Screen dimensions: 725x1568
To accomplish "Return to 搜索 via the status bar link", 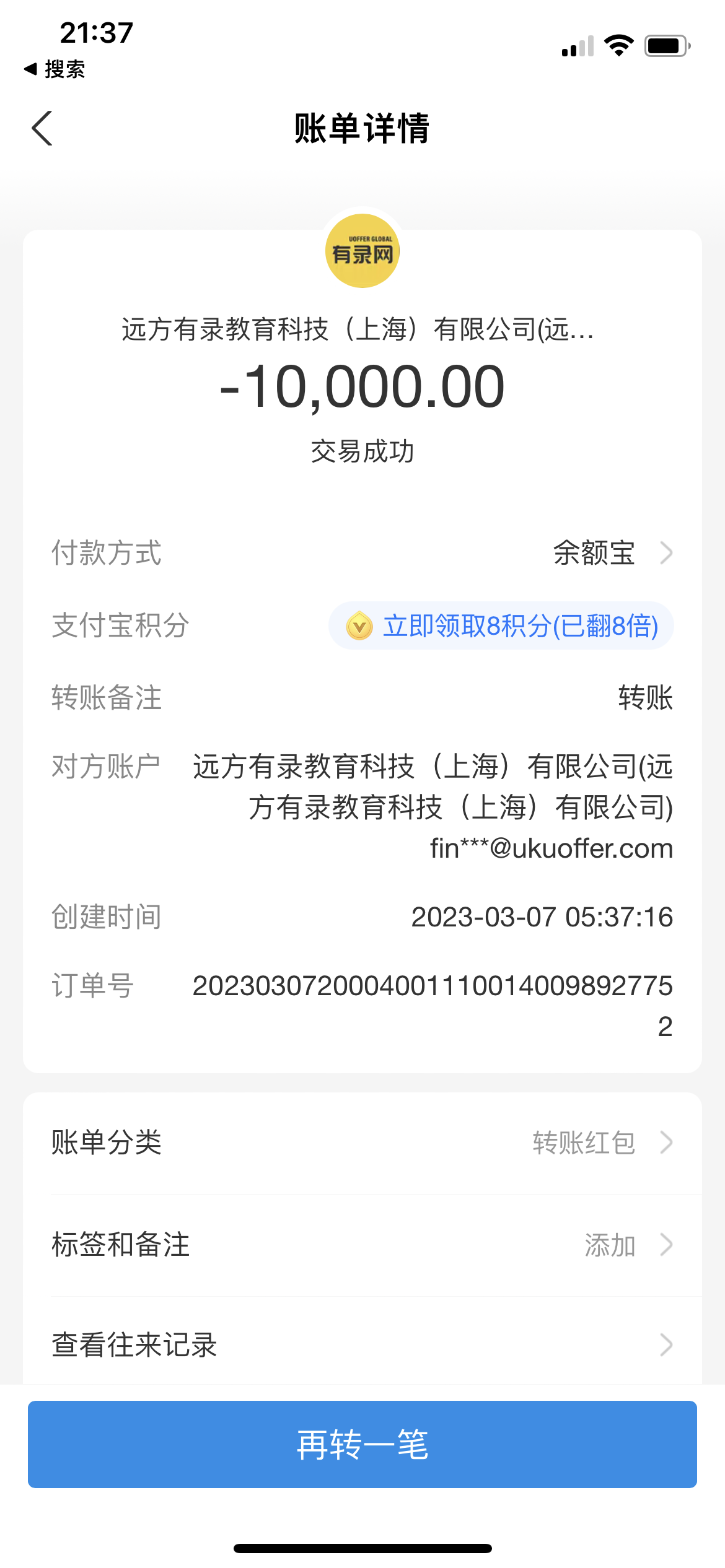I will (x=55, y=69).
